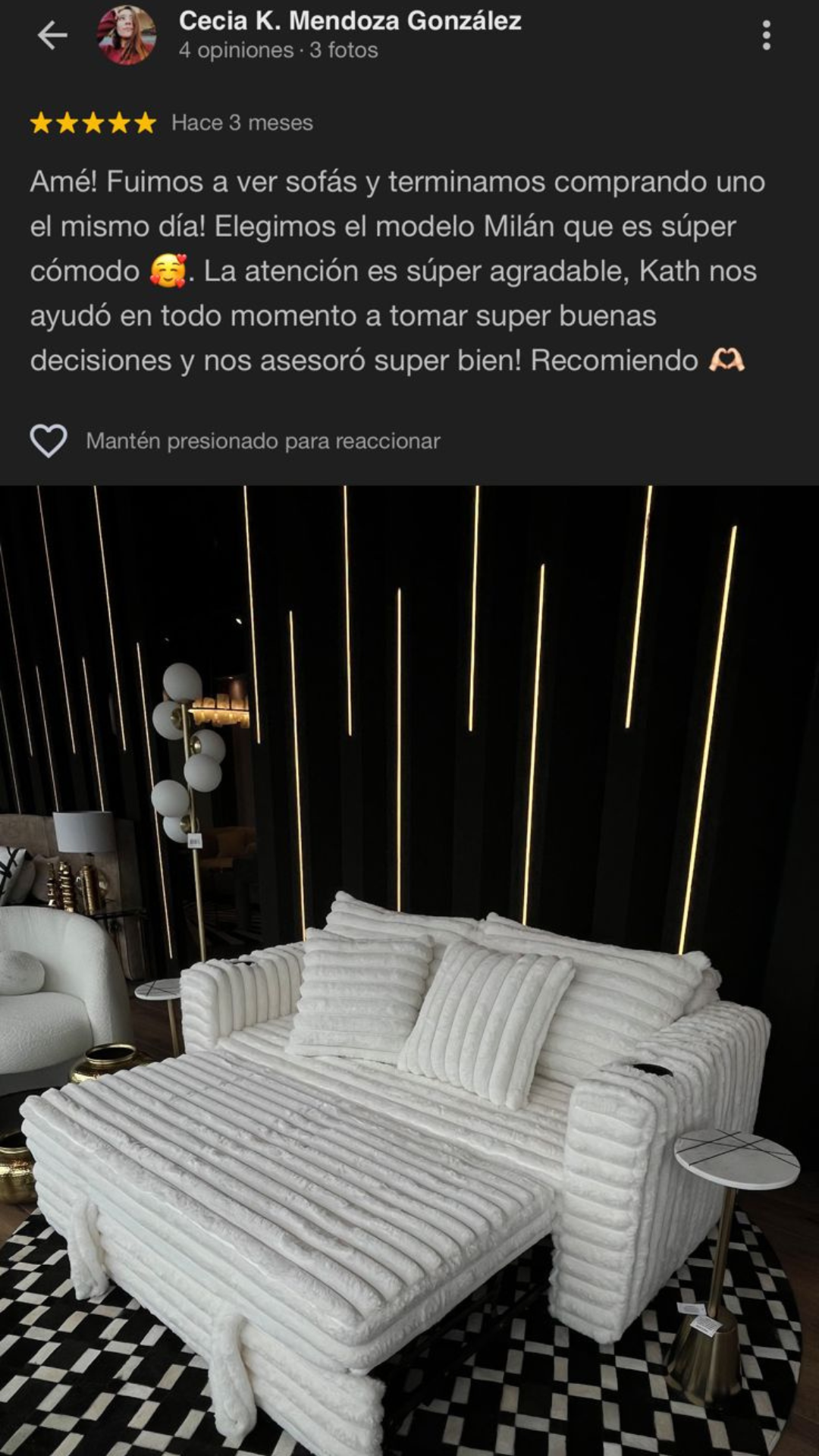This screenshot has height=1456, width=819.
Task: Go back using the arrow icon
Action: coord(52,36)
